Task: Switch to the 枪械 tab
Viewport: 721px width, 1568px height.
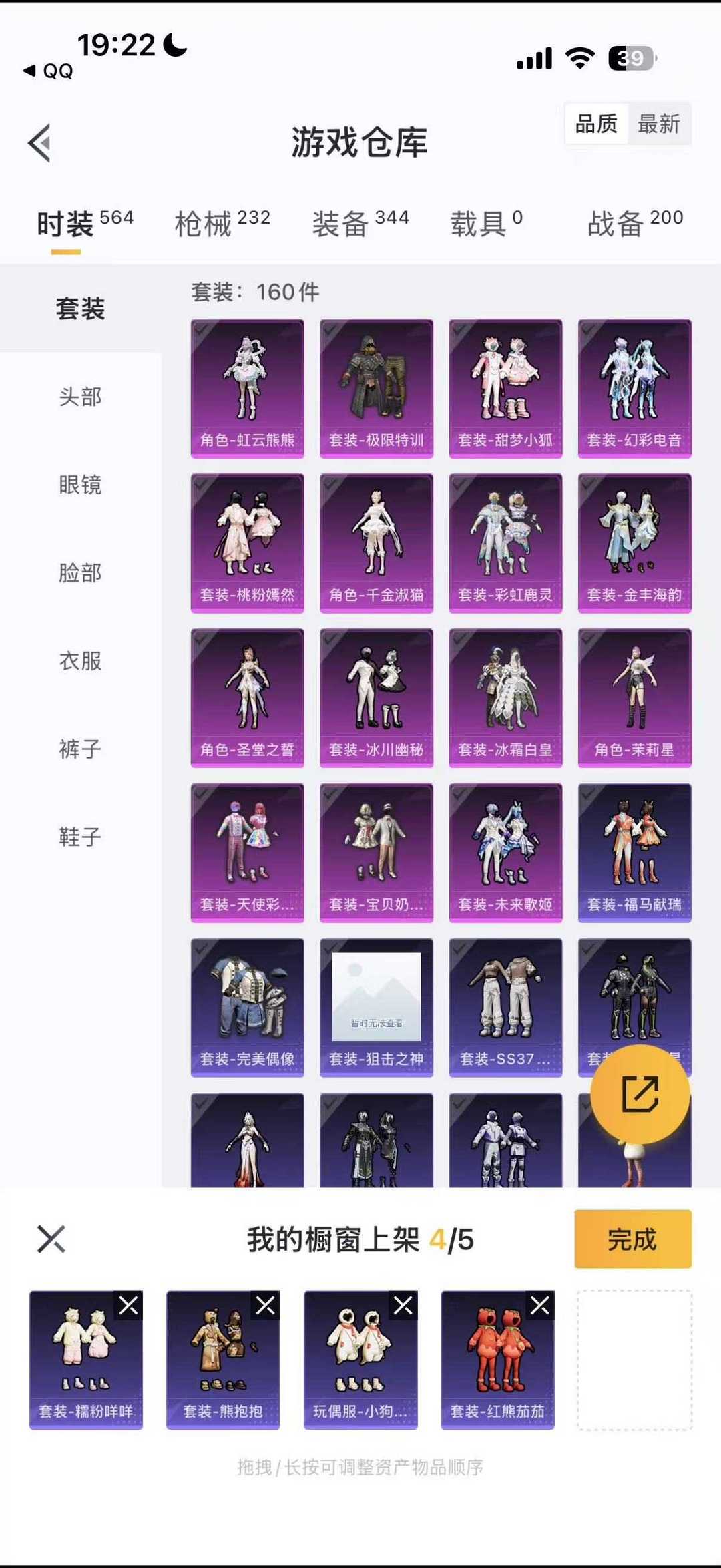Action: [222, 223]
